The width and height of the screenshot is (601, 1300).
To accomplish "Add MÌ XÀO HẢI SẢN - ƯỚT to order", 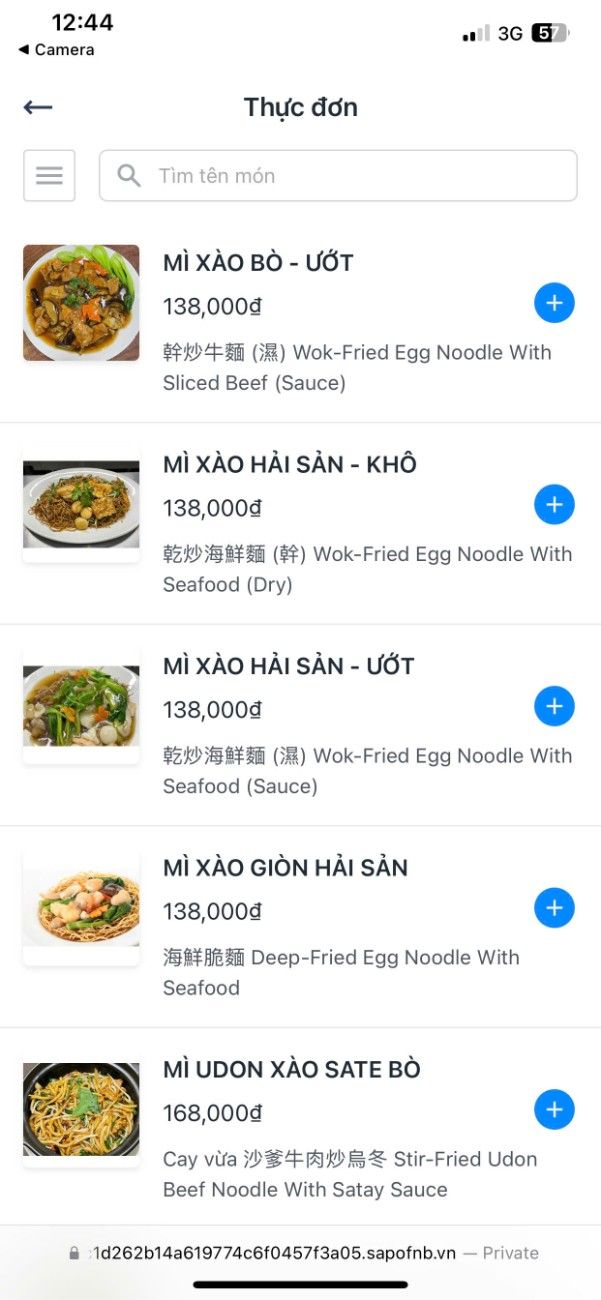I will pos(554,707).
